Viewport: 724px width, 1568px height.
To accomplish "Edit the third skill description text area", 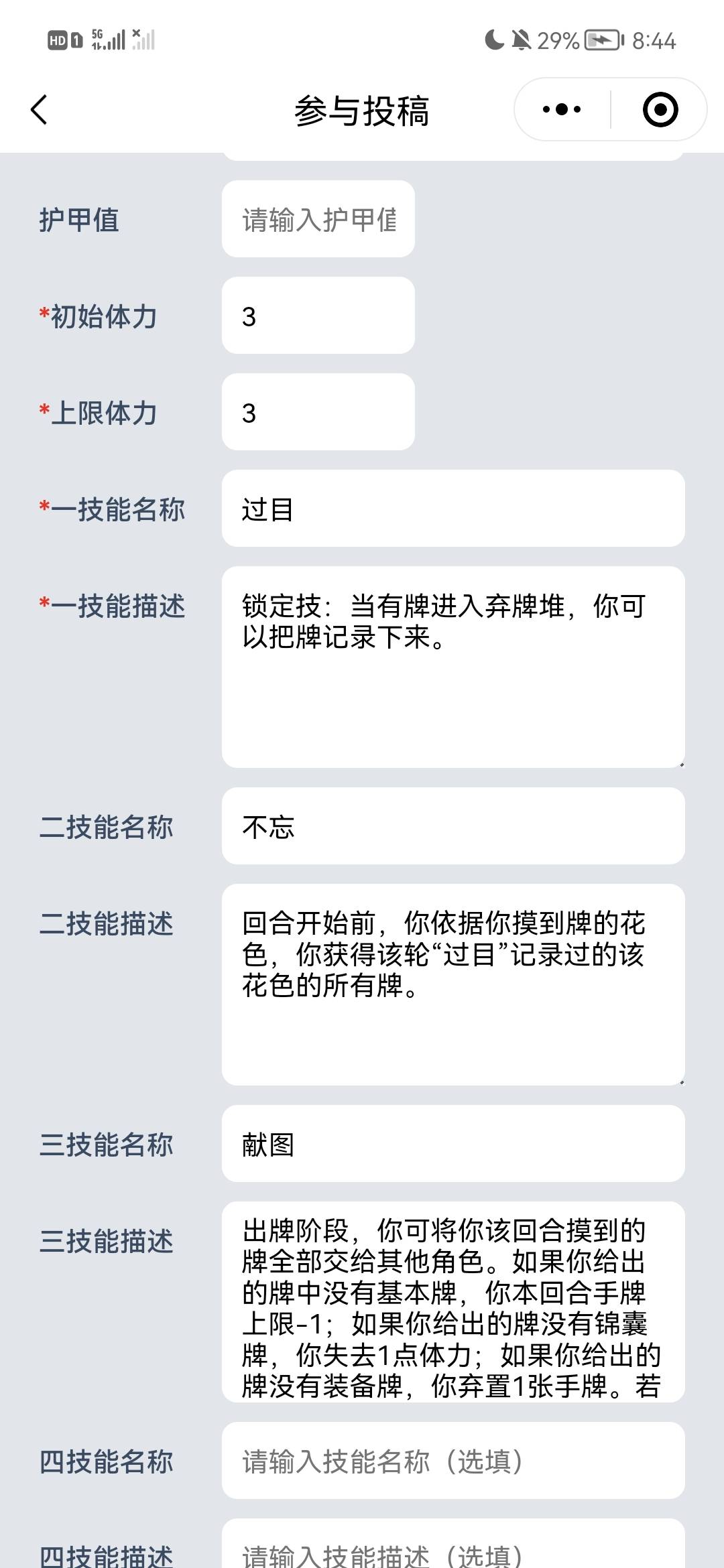I will (453, 1302).
